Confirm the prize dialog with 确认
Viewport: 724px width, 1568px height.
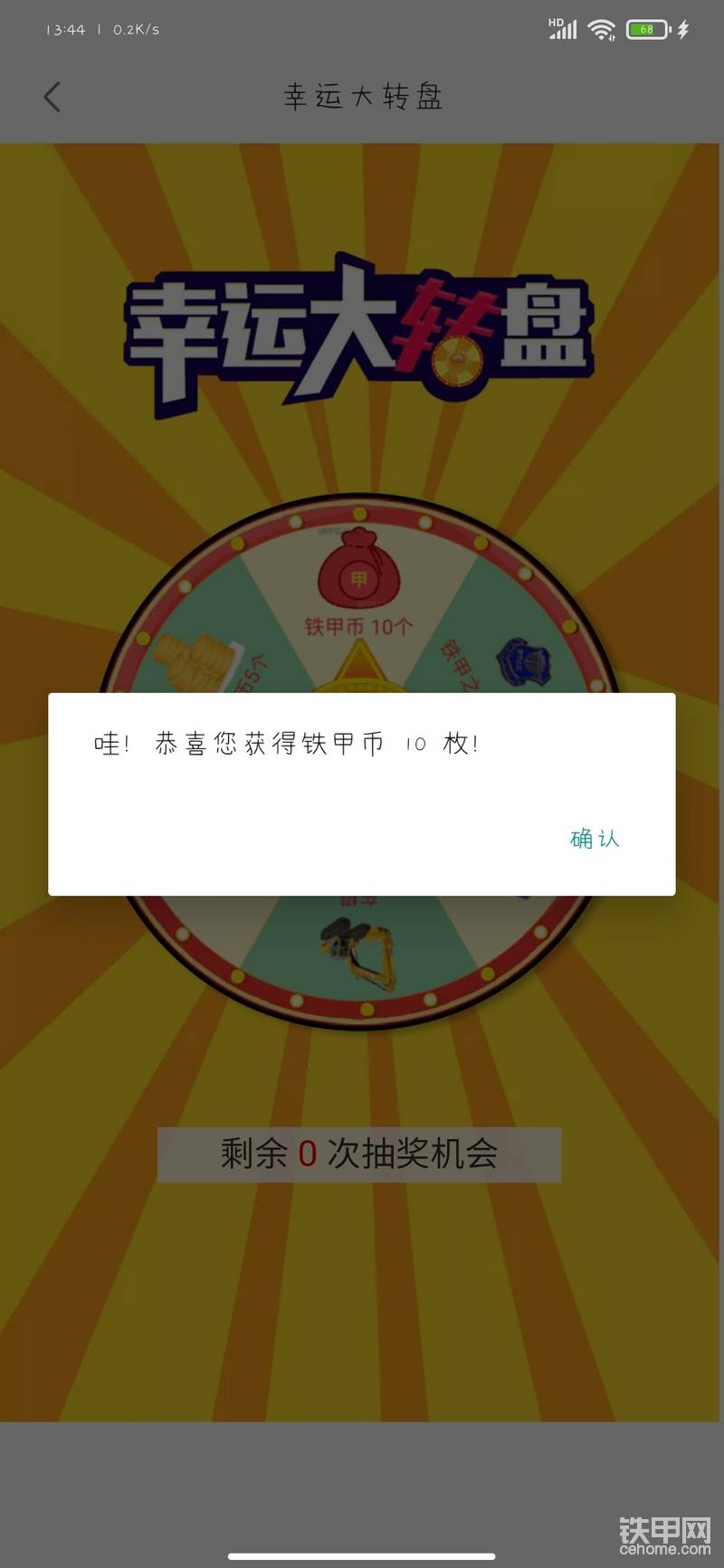click(x=595, y=839)
